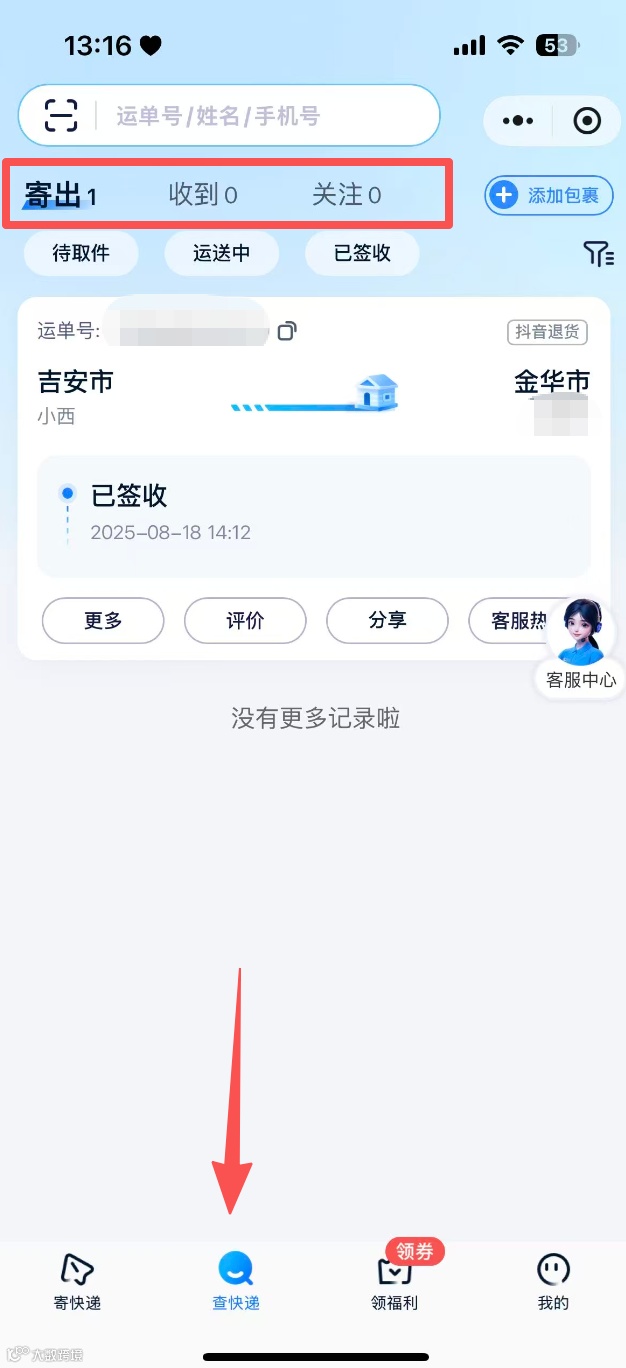Show only 已签收 parcels
This screenshot has height=1368, width=626.
(x=362, y=254)
